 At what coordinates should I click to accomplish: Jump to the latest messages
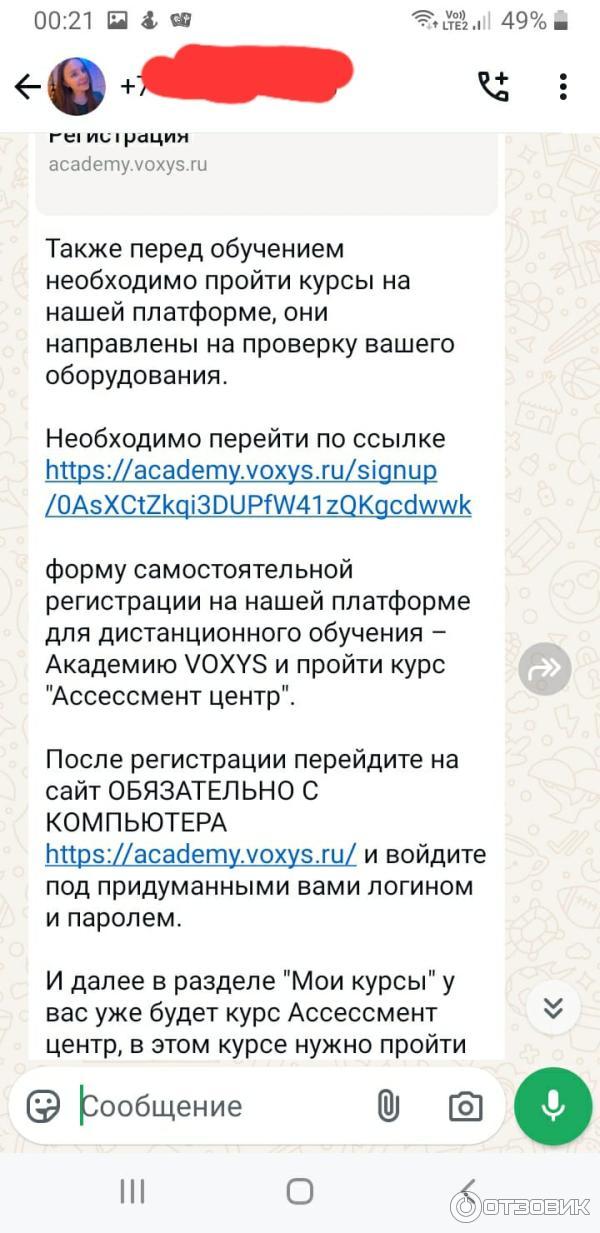coord(553,1010)
